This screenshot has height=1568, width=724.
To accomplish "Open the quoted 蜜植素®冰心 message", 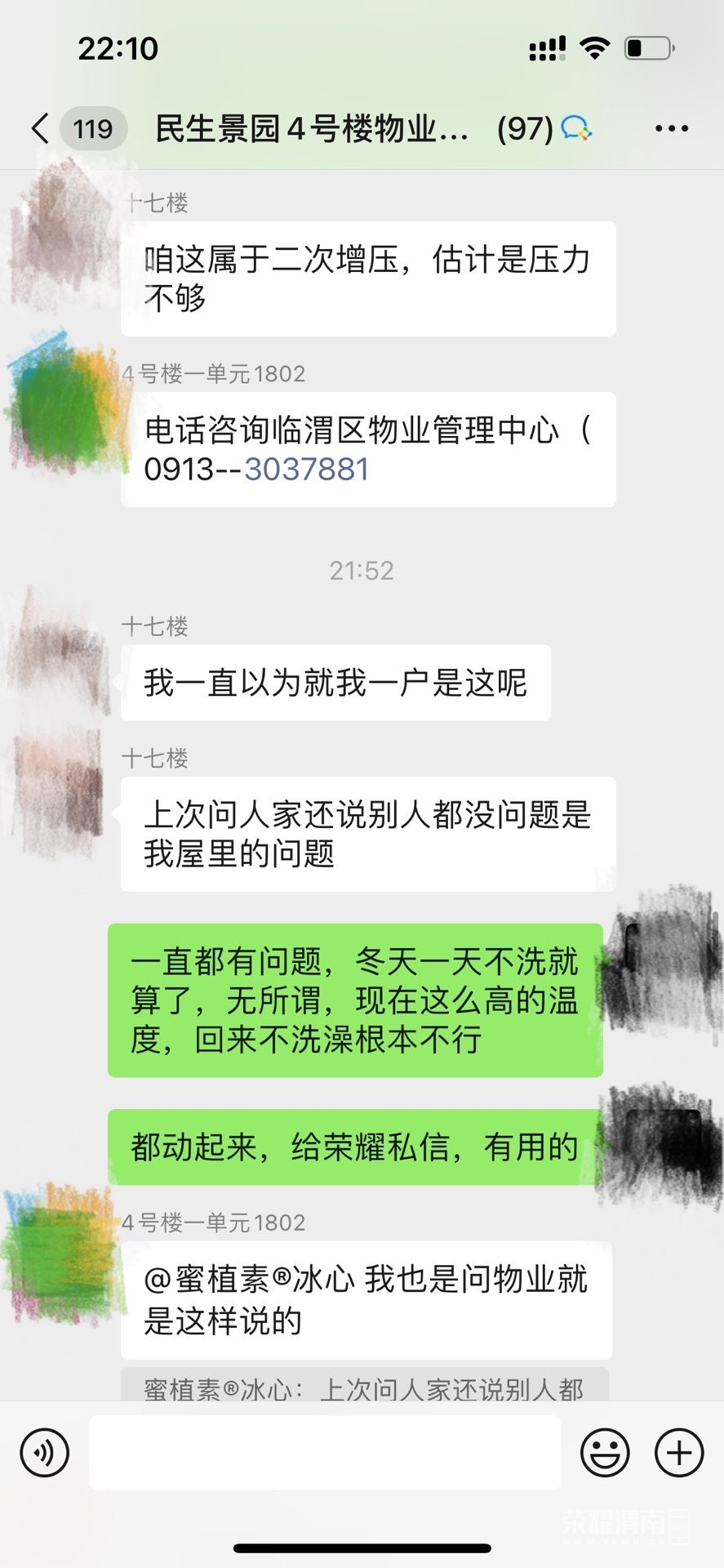I will click(x=364, y=1388).
